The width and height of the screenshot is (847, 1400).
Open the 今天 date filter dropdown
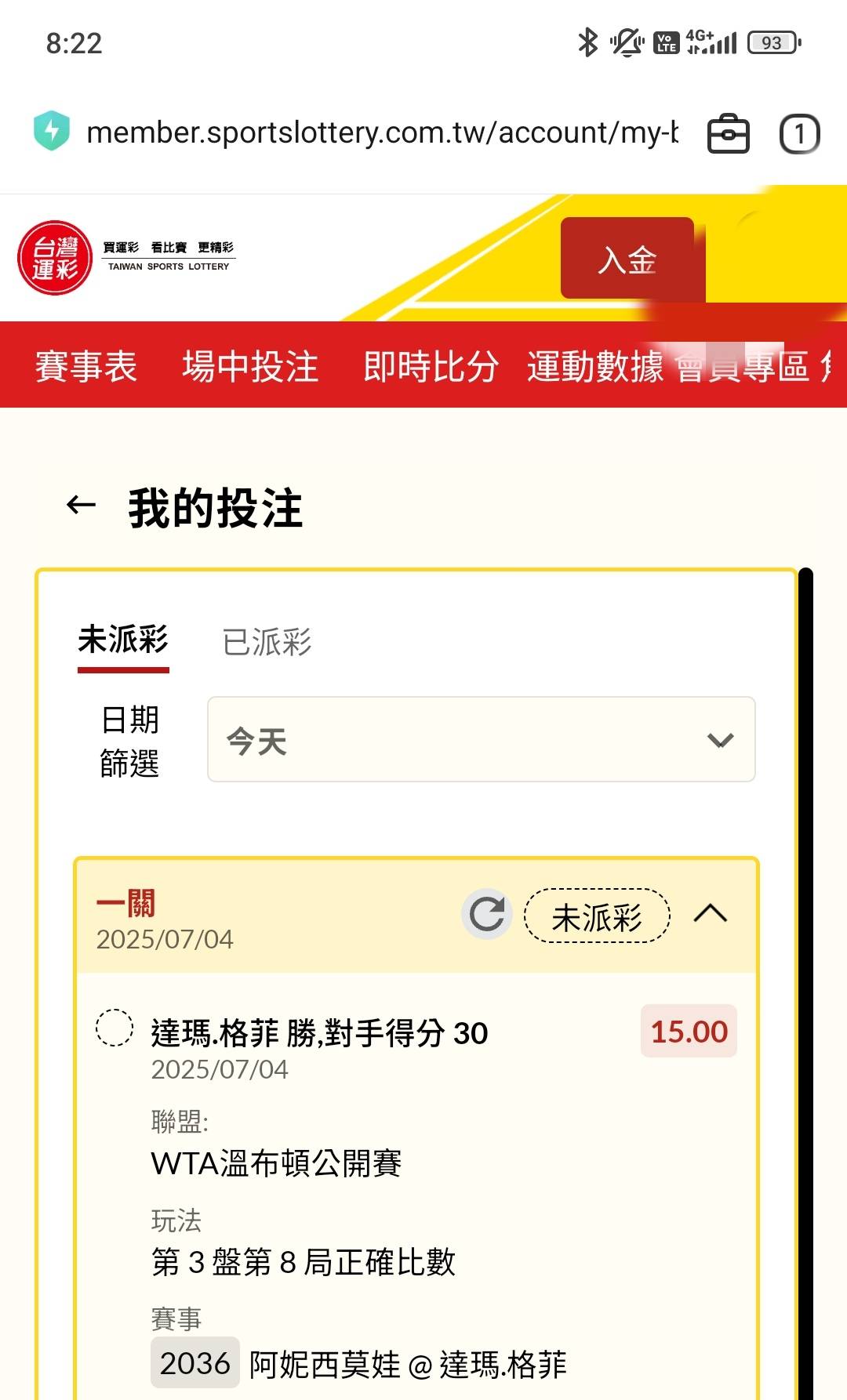point(482,739)
